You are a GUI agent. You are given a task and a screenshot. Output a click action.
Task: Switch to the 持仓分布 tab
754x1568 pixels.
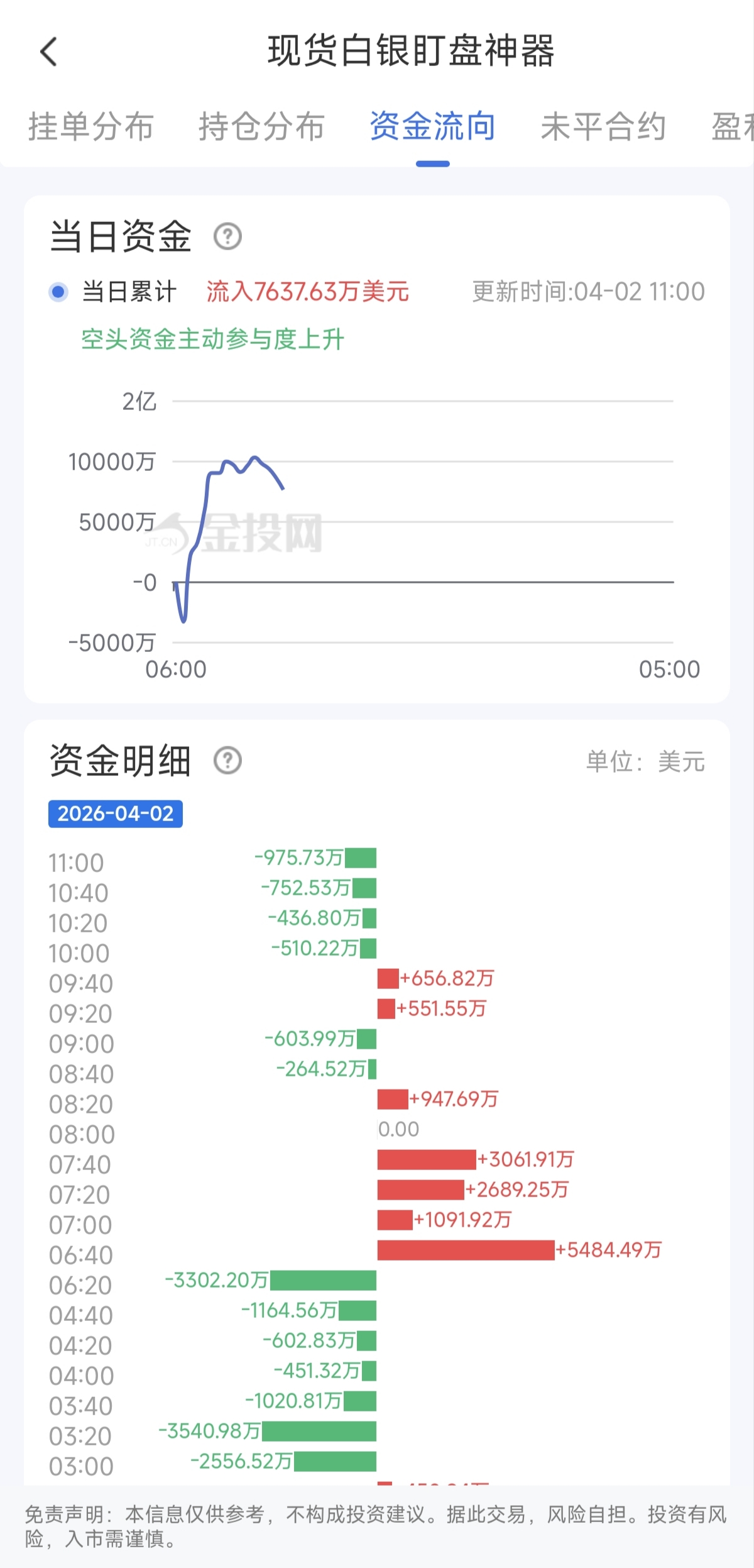tap(260, 128)
